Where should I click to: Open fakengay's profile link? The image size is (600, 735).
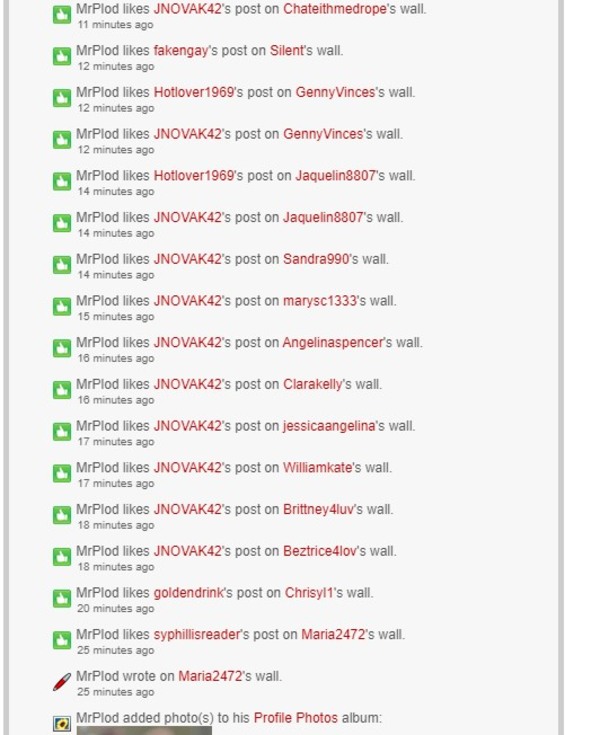(x=180, y=50)
